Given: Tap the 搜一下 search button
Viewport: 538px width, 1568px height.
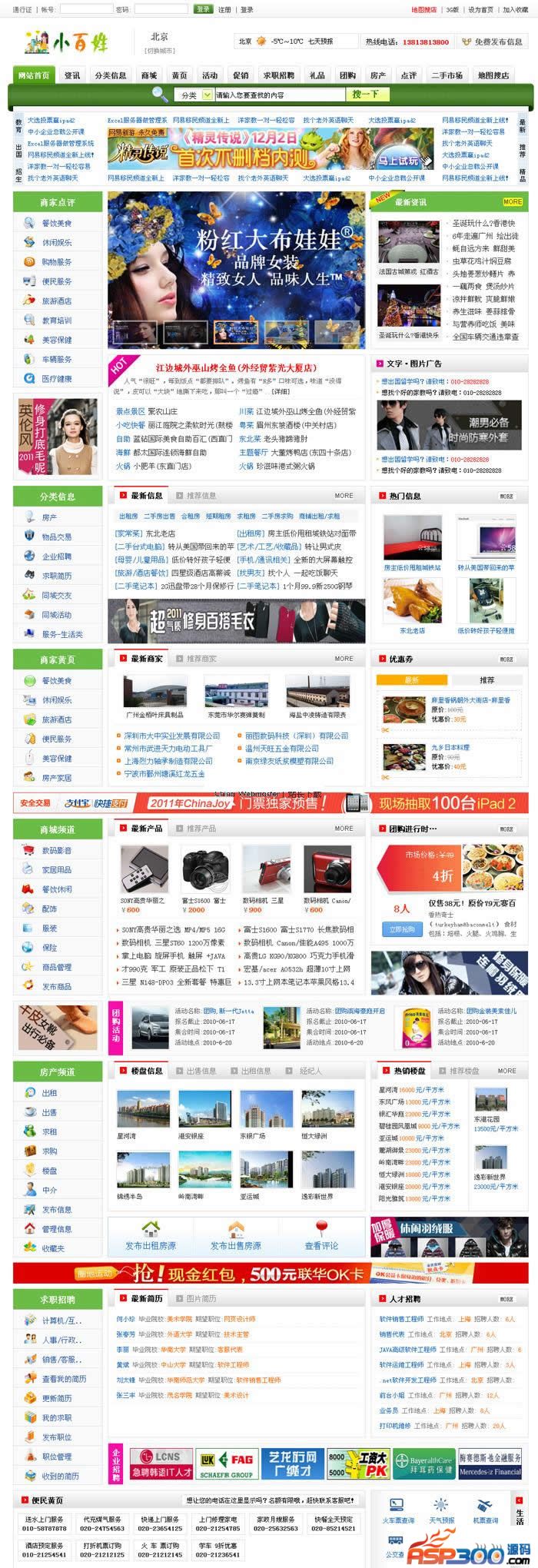Looking at the screenshot, I should (x=366, y=95).
